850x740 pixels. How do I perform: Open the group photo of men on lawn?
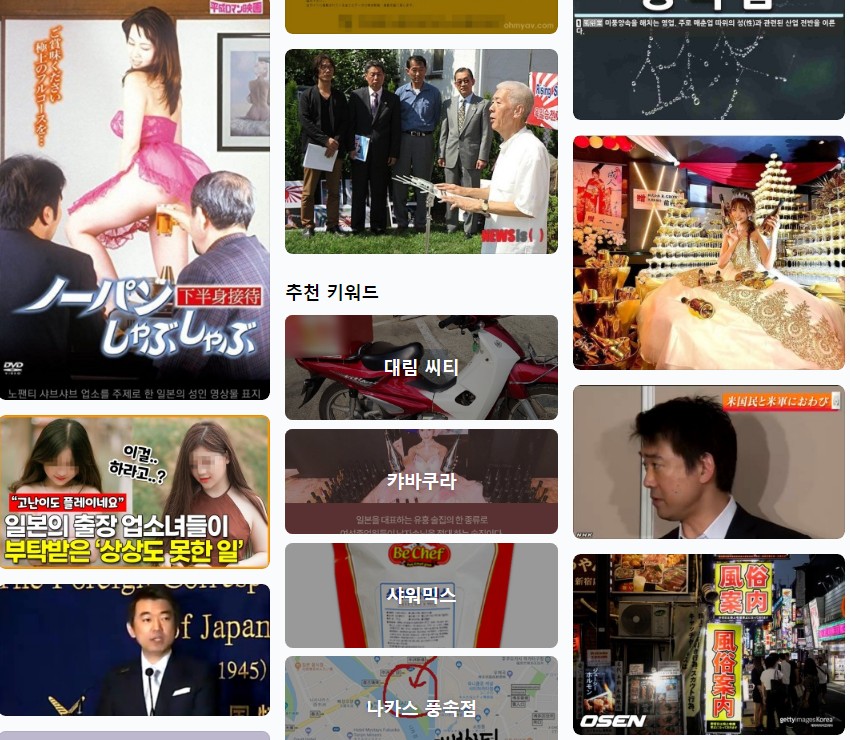click(421, 151)
